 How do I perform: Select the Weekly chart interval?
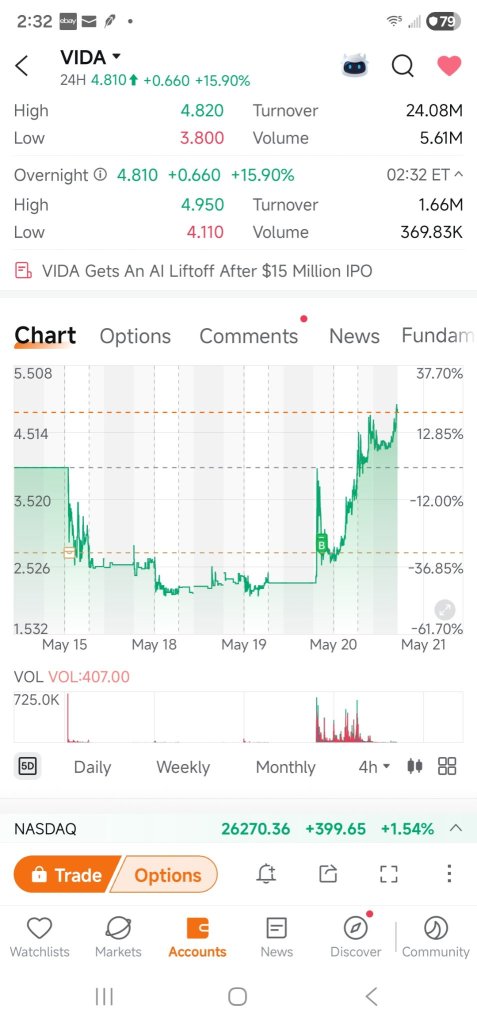[183, 767]
